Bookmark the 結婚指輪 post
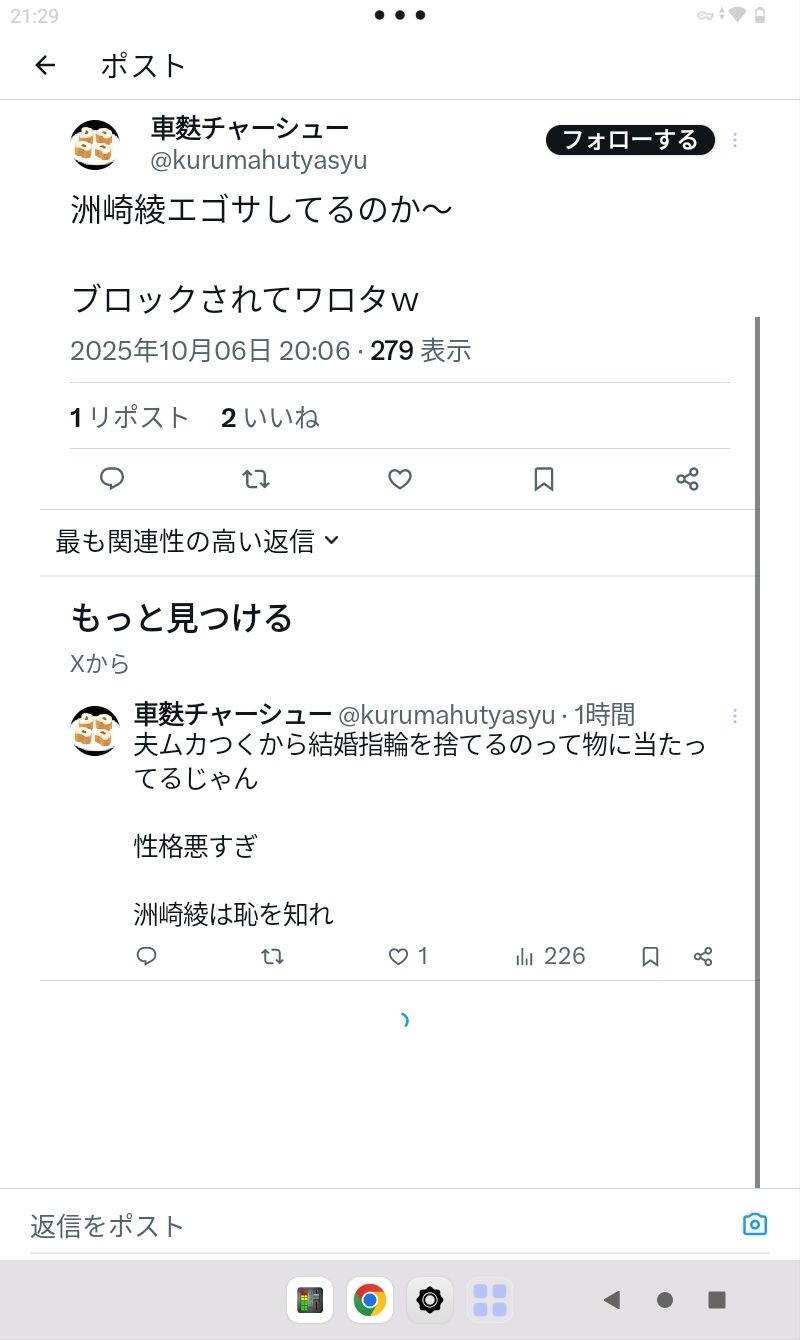Image resolution: width=800 pixels, height=1340 pixels. click(x=650, y=957)
